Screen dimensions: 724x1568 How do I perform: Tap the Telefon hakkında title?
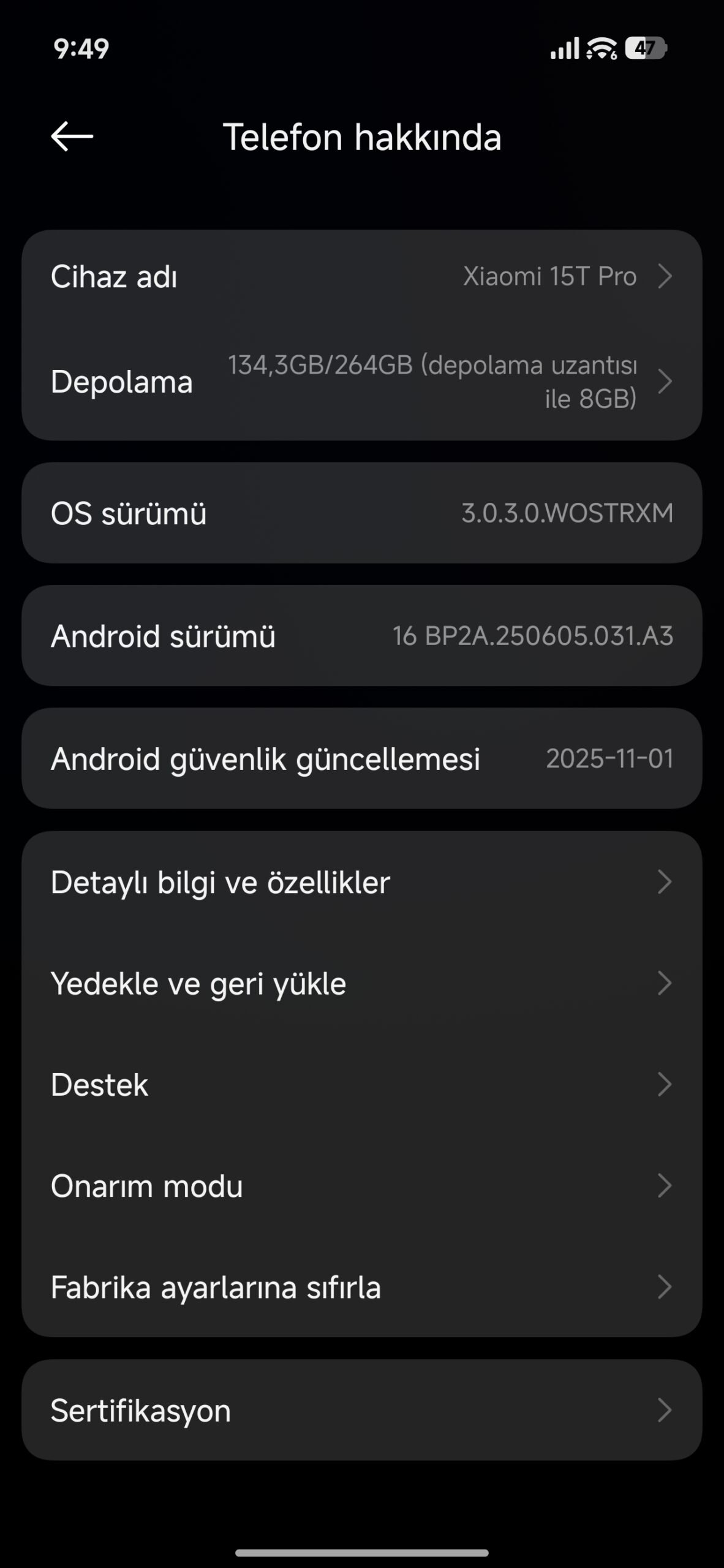coord(362,138)
